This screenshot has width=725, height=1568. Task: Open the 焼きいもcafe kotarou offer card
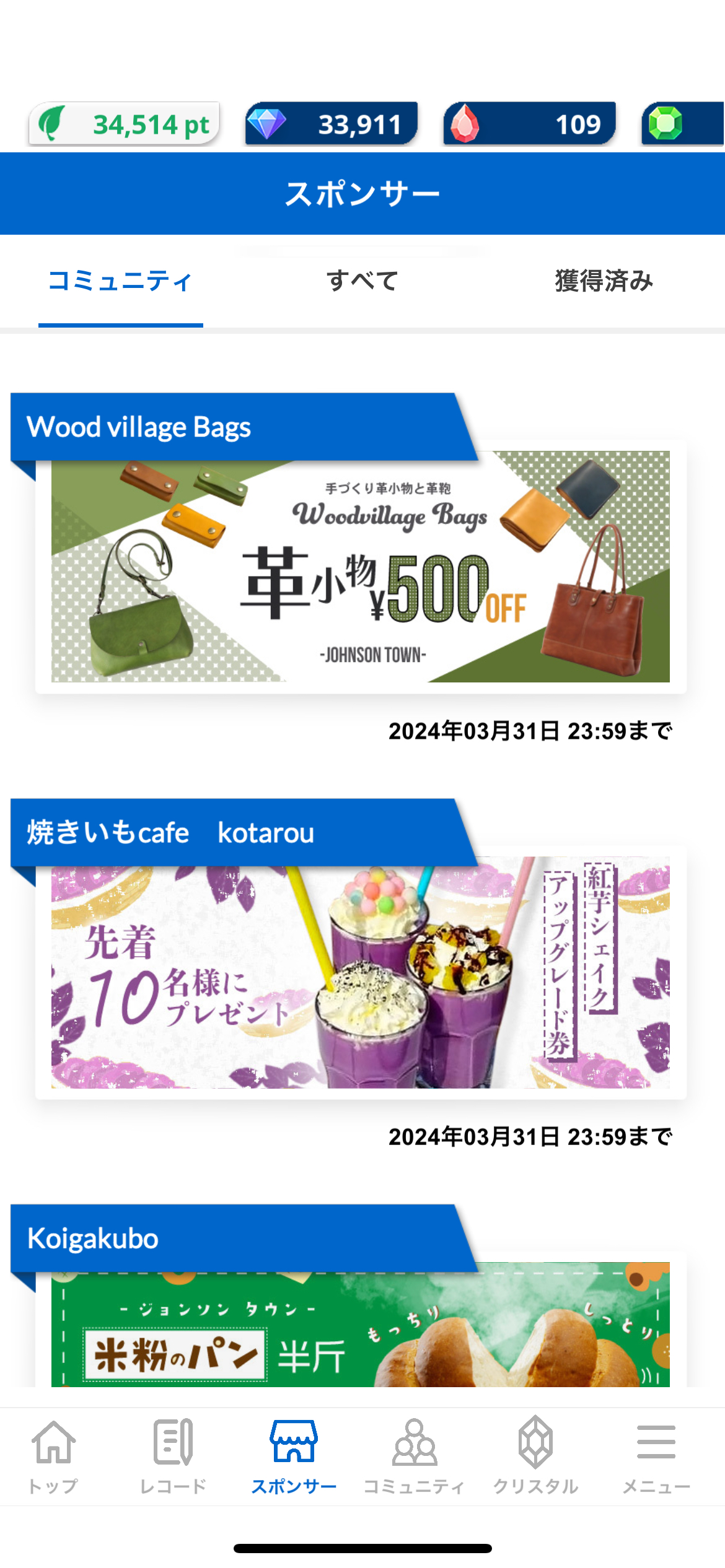[361, 972]
